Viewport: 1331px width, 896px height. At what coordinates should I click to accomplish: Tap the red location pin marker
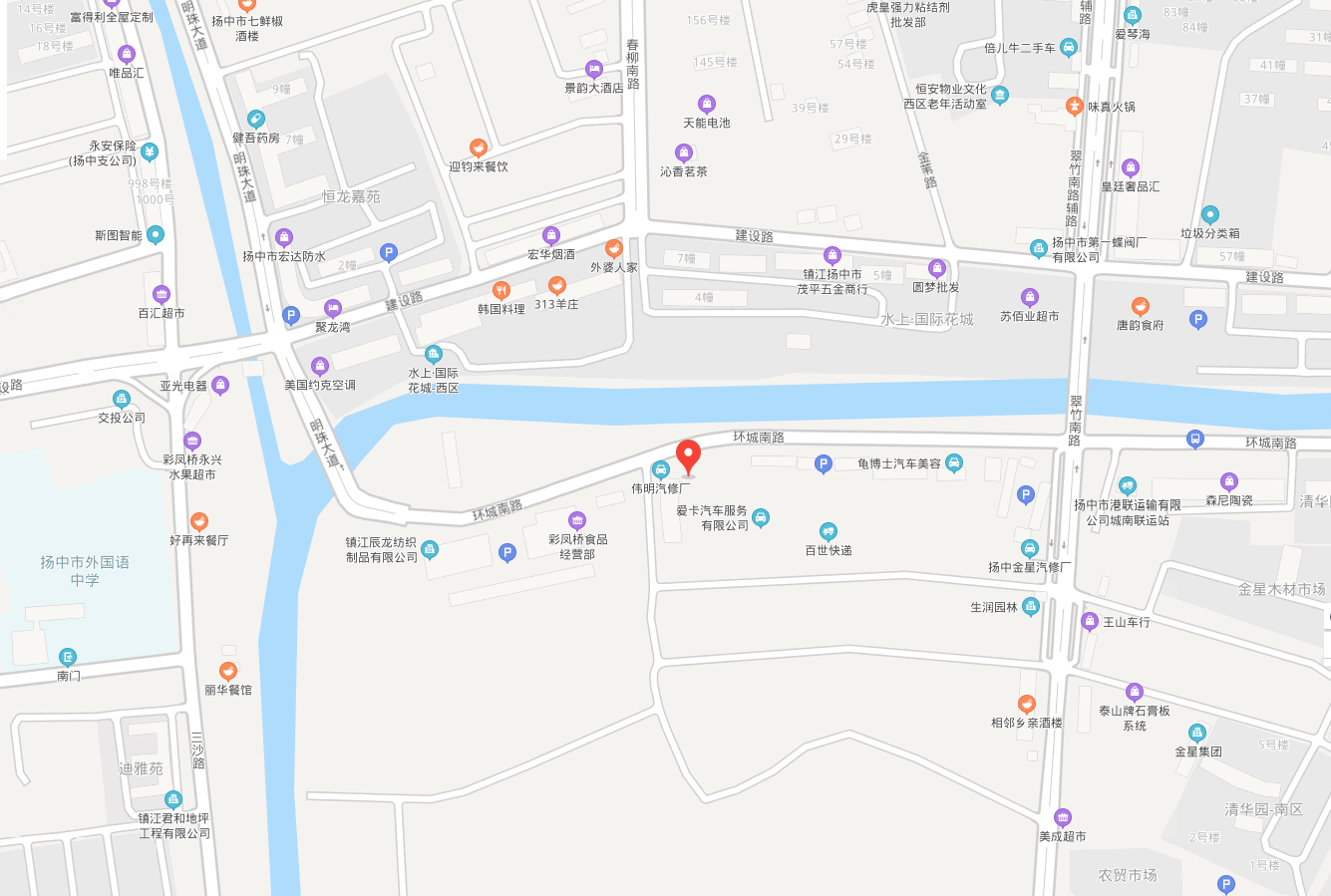(x=688, y=456)
